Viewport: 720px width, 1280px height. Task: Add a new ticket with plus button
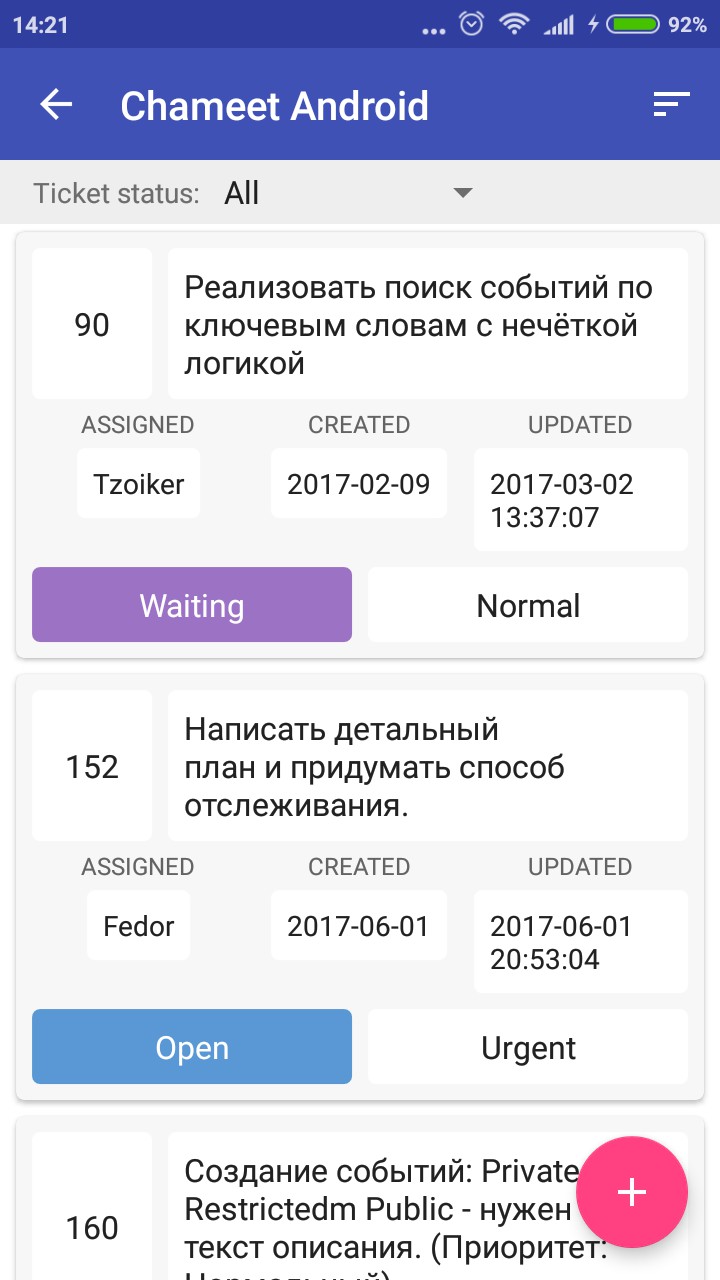[x=632, y=1192]
